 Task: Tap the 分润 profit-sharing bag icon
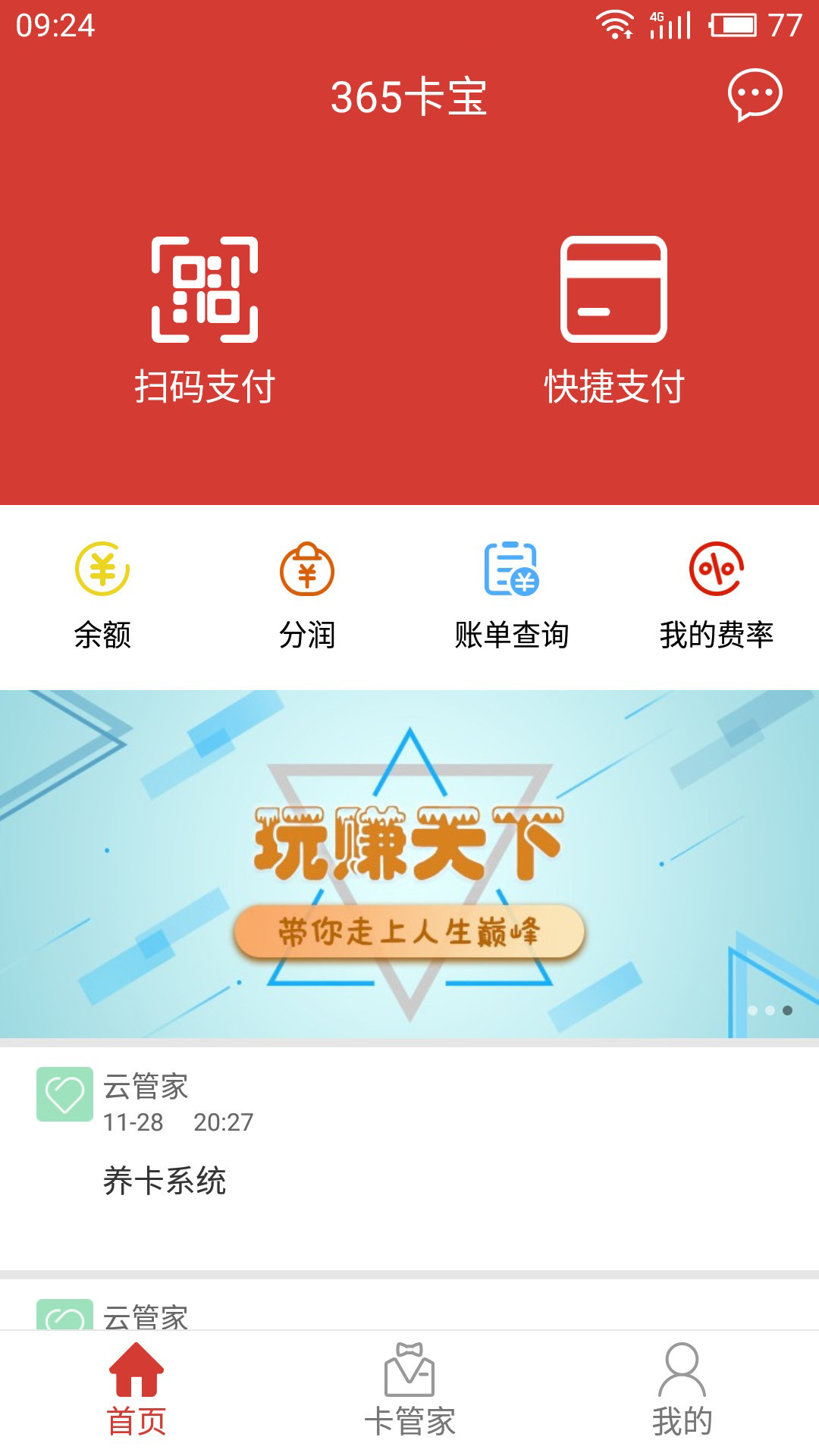pyautogui.click(x=307, y=573)
